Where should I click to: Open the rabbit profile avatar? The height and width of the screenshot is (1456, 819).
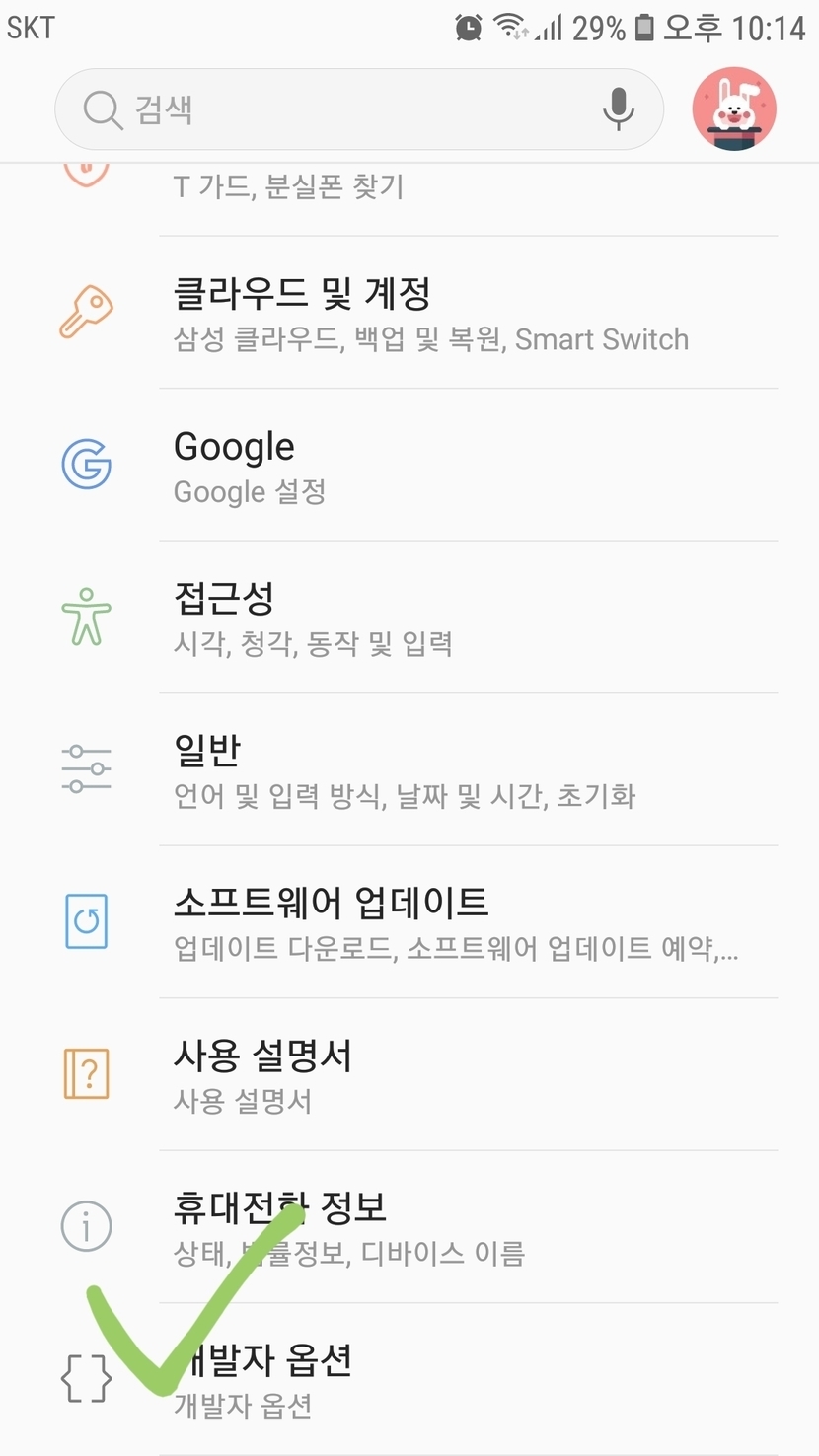pos(734,109)
